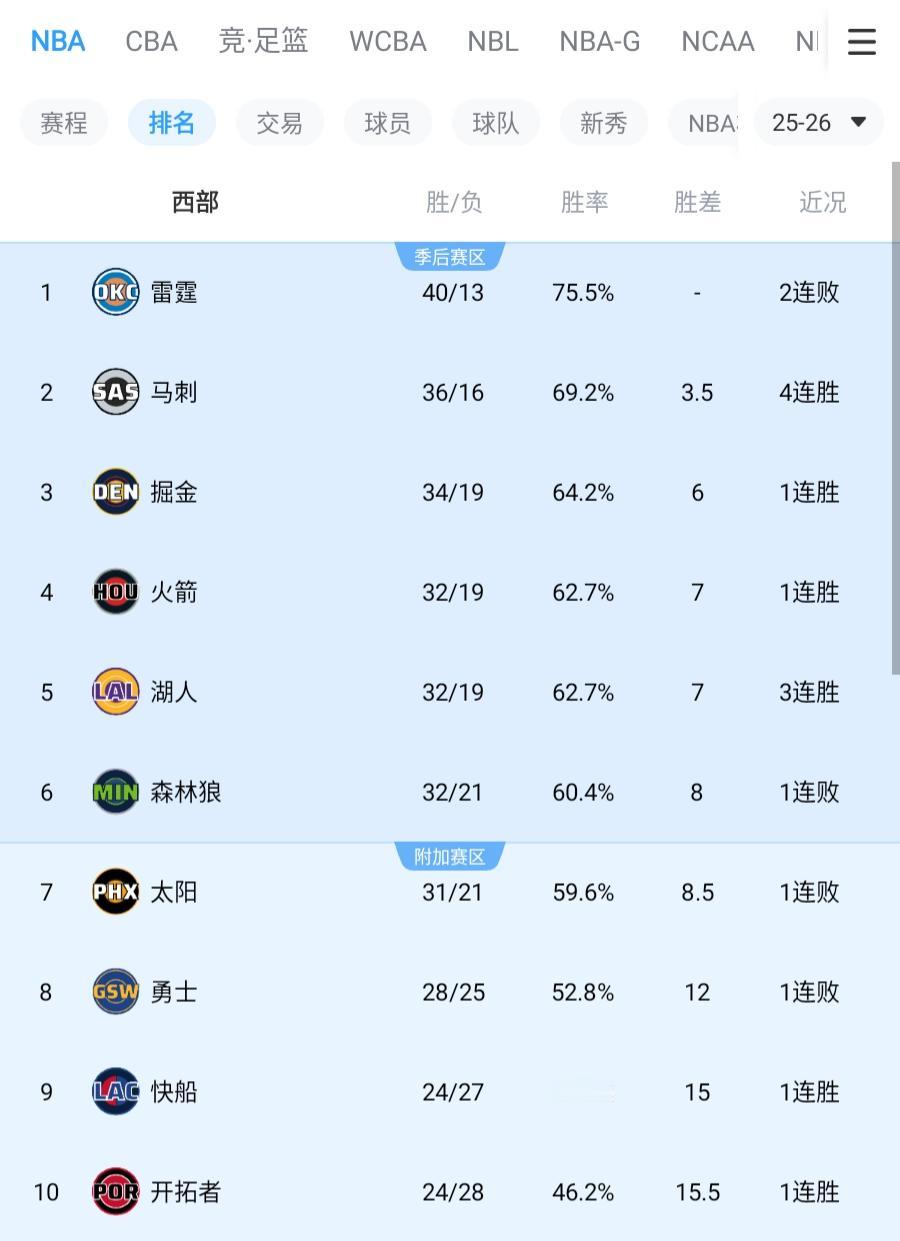Screen dimensions: 900x1241
Task: Open the 掘金 (DEN) team logo
Action: [x=114, y=492]
